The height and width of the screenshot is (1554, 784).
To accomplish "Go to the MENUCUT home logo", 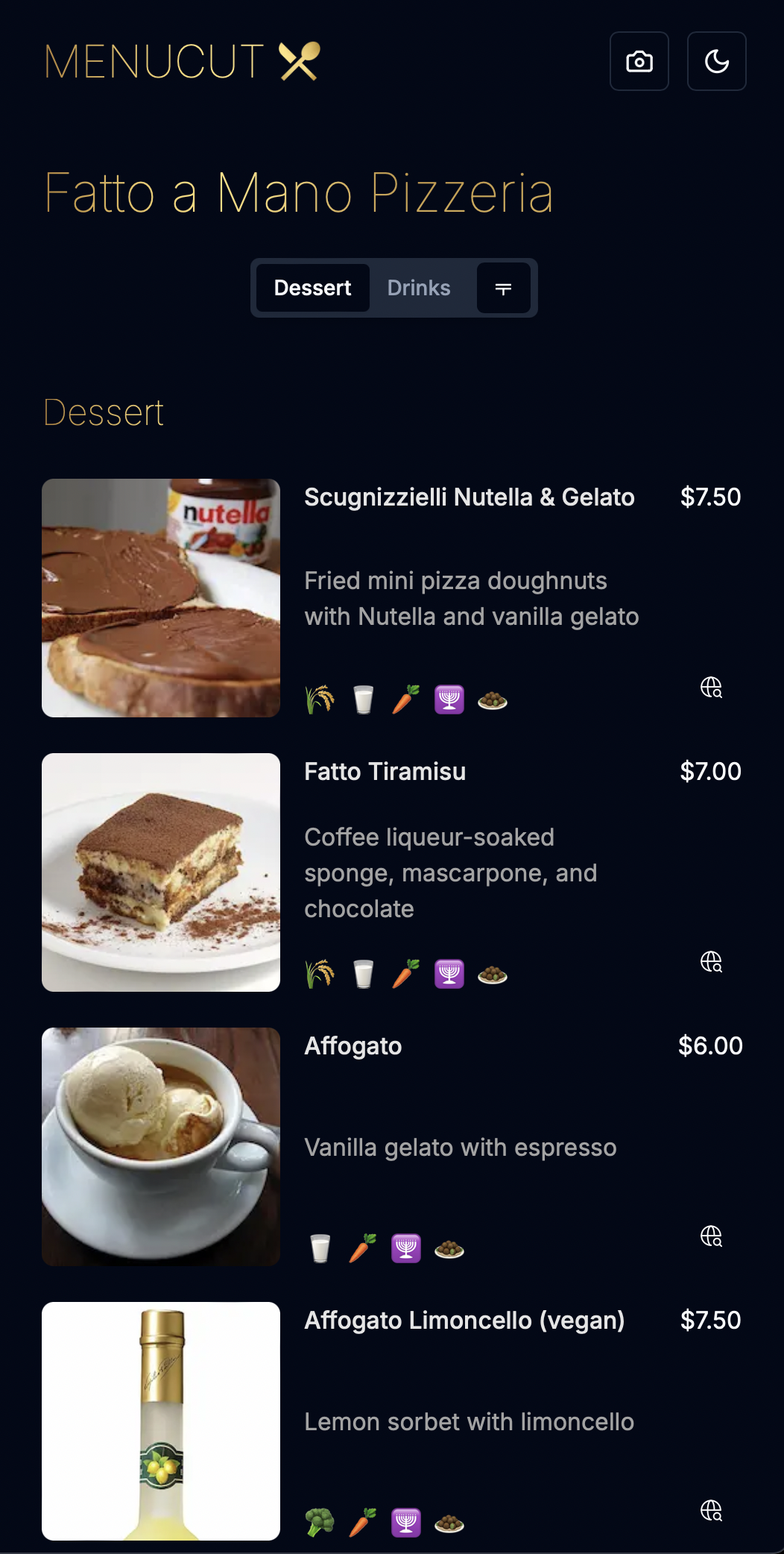I will [x=182, y=61].
